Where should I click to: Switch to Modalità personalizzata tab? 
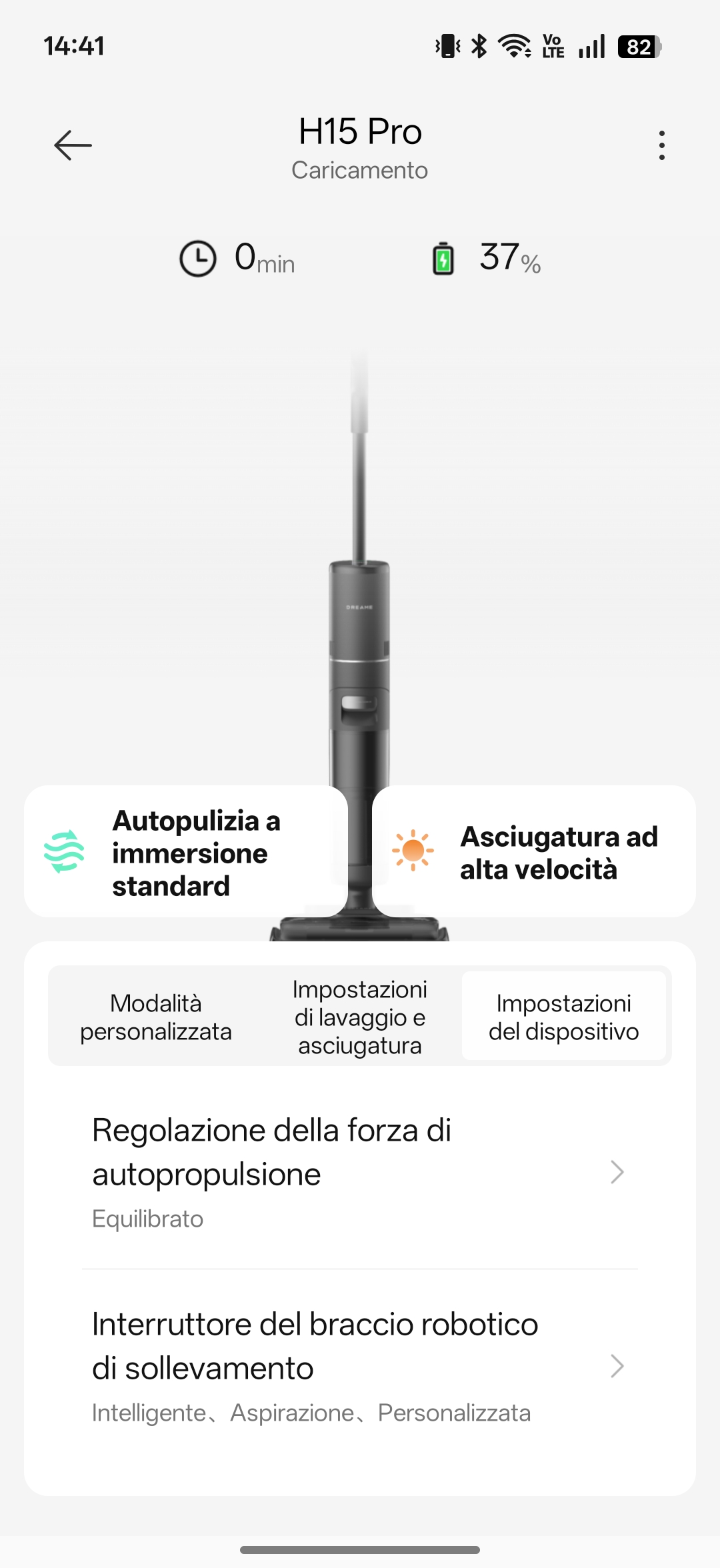click(x=156, y=1017)
